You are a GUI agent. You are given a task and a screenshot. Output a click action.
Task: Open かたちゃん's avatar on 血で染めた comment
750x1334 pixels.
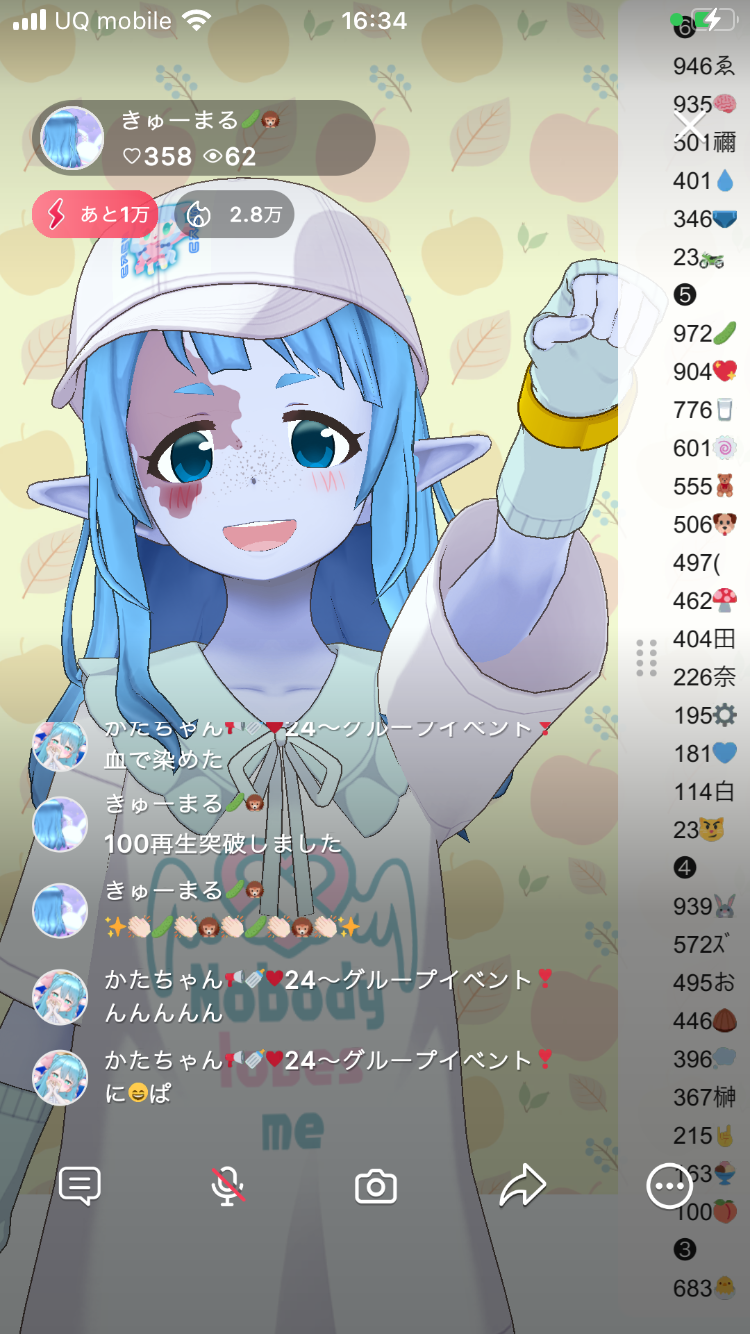(x=60, y=745)
